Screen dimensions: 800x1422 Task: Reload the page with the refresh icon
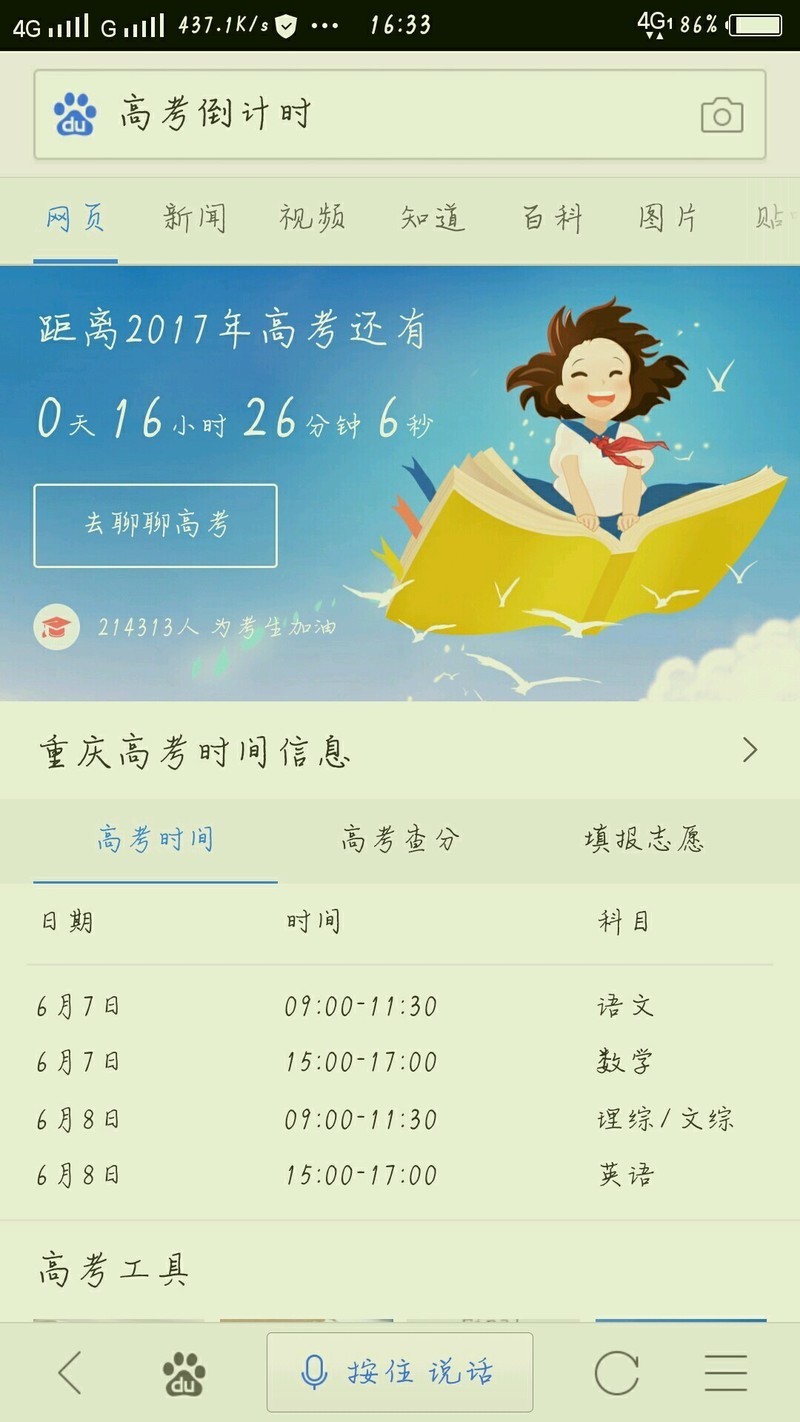616,1373
